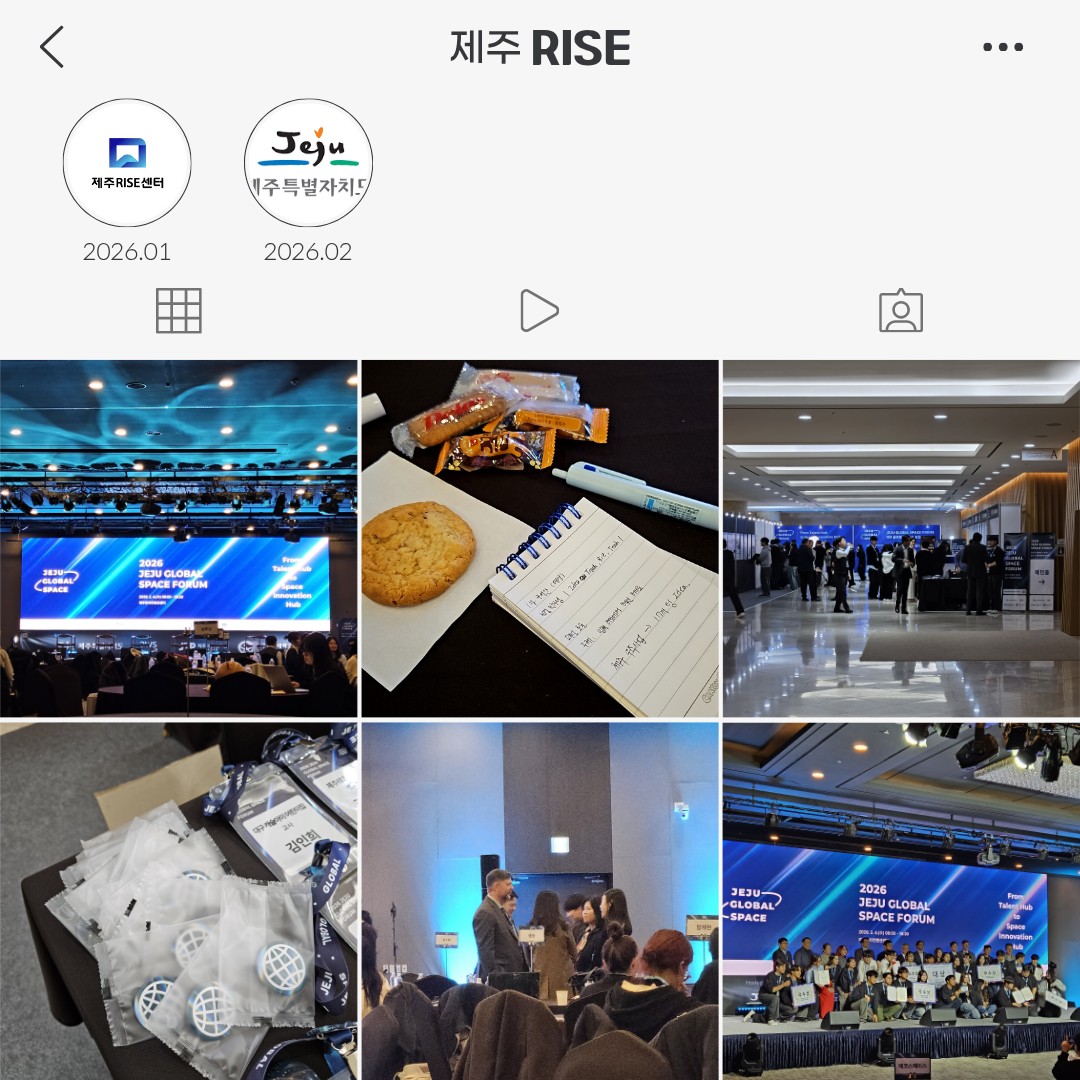Open the seated audience photo
The height and width of the screenshot is (1080, 1080).
[x=539, y=900]
